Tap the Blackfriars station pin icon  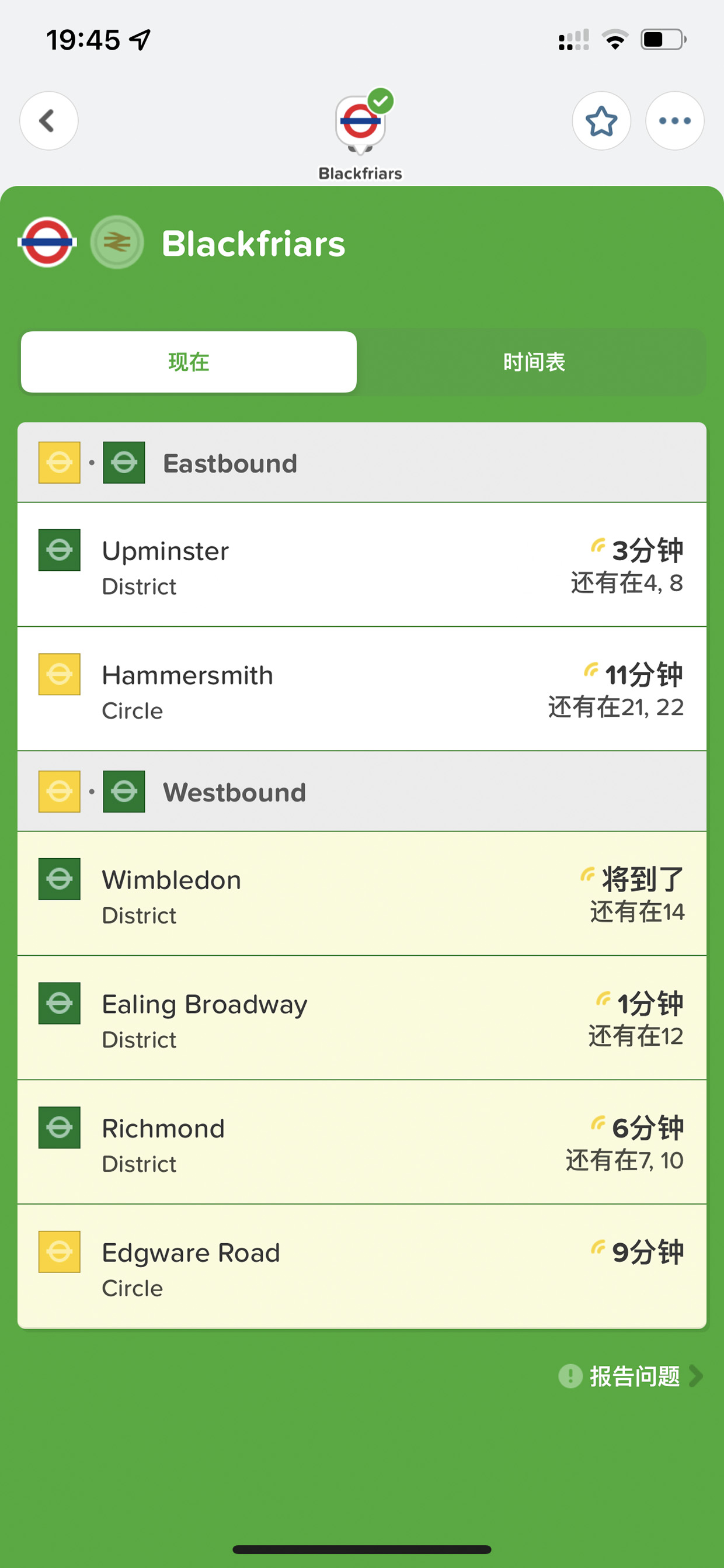[x=361, y=122]
